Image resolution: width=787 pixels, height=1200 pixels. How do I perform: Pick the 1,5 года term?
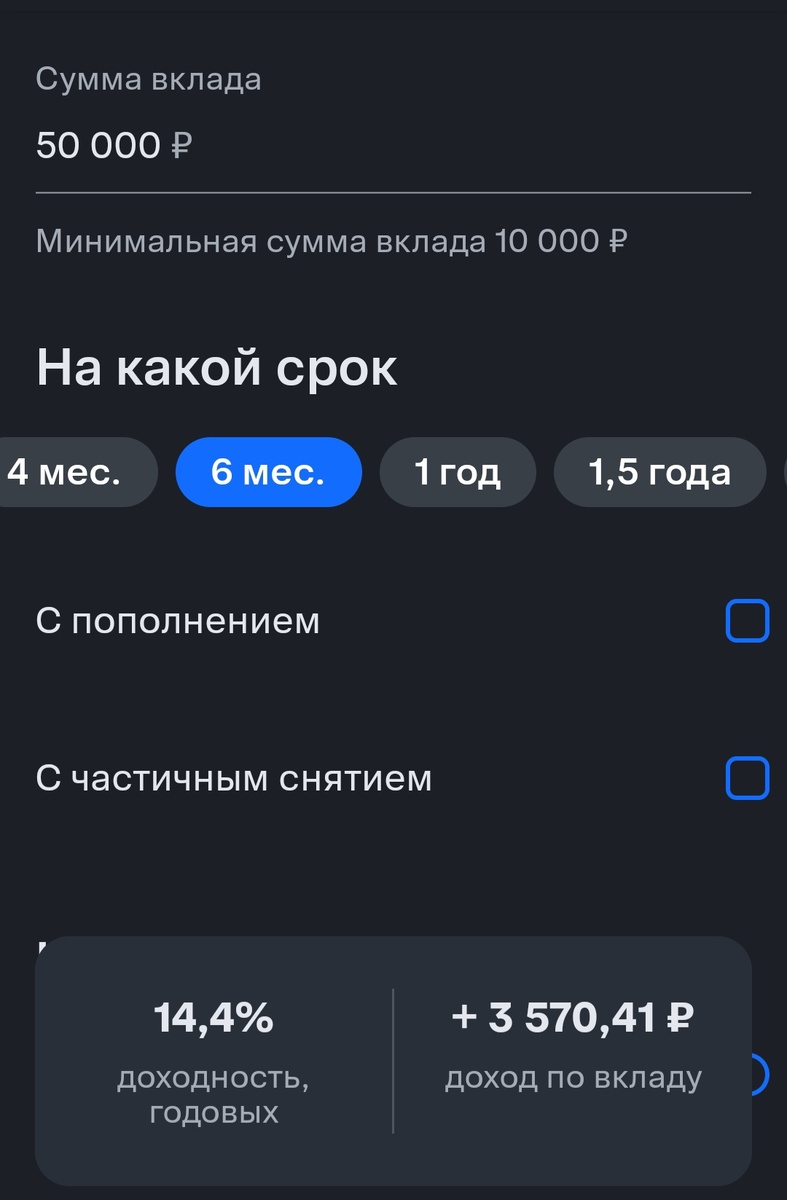[659, 472]
